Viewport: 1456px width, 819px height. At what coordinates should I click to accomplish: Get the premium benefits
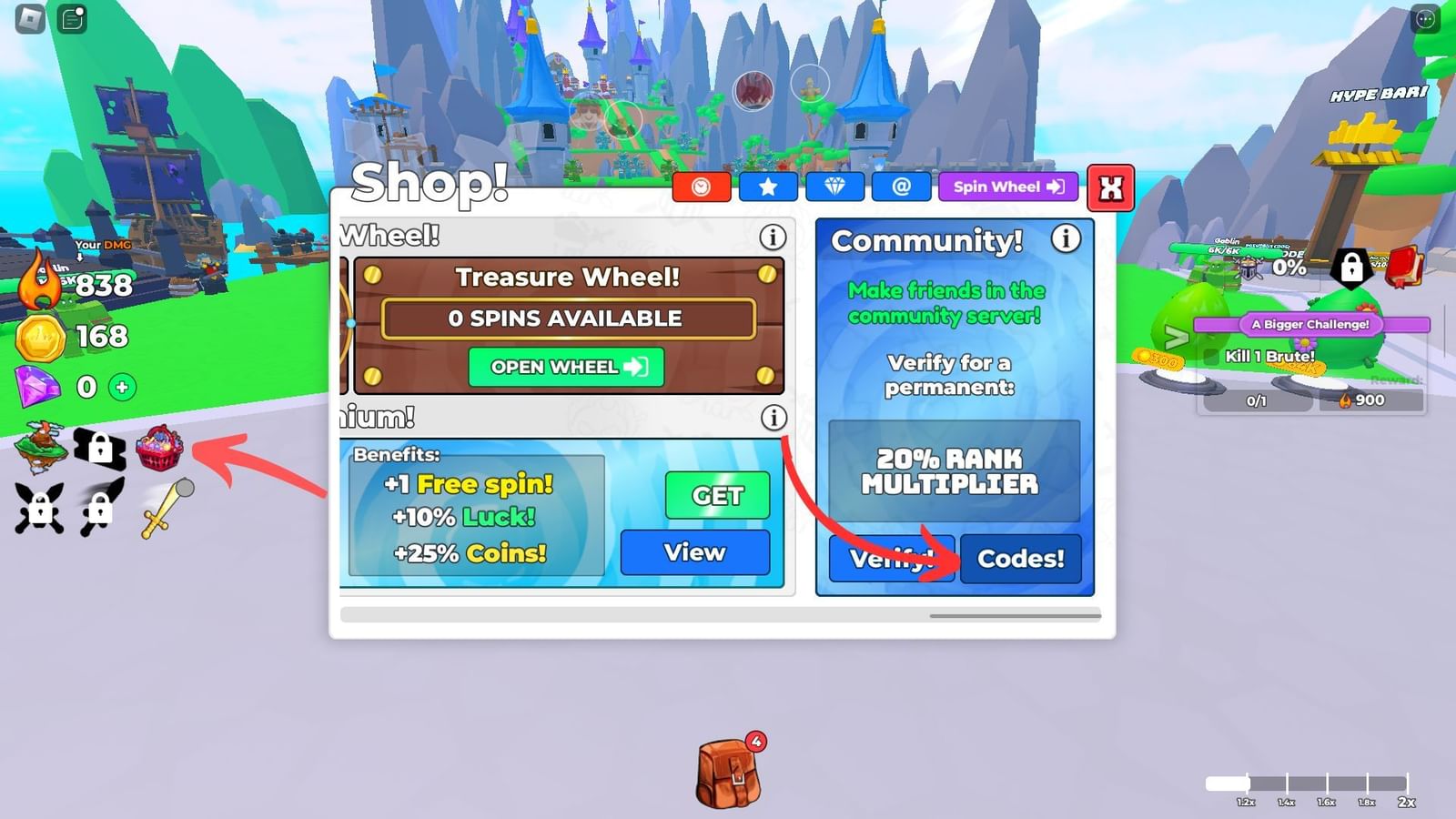coord(717,495)
